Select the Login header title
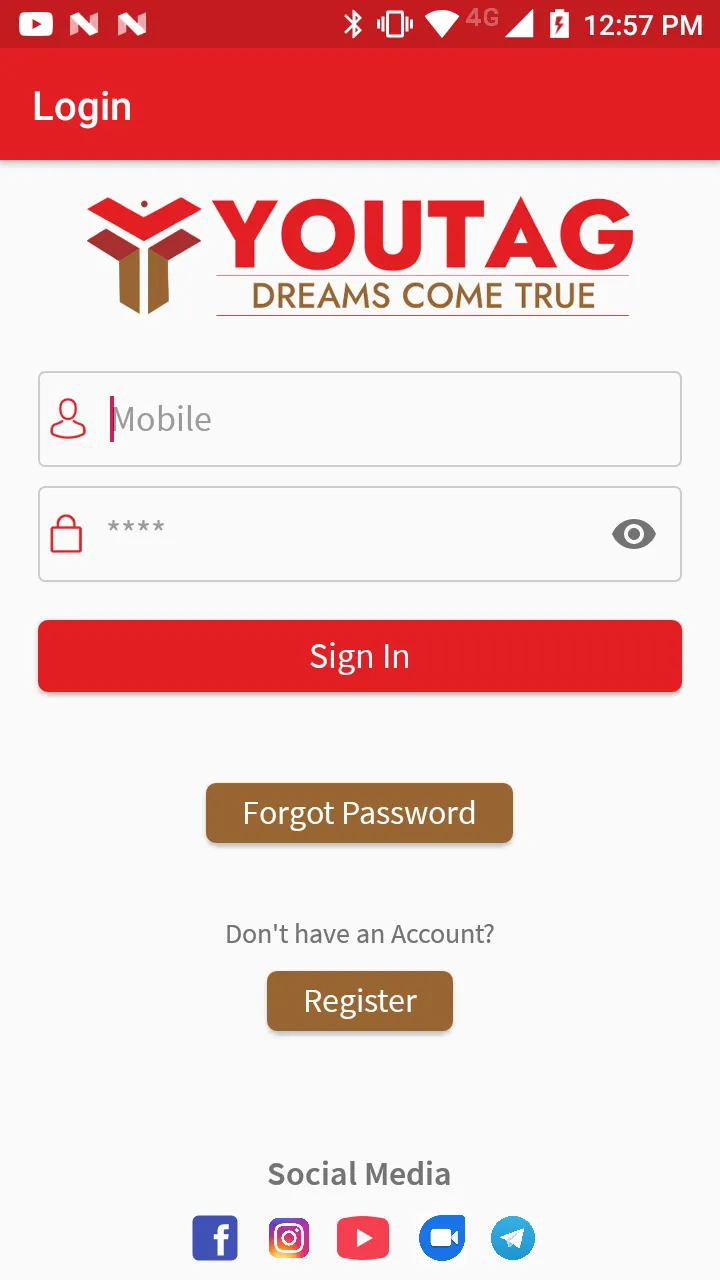Viewport: 720px width, 1280px height. pos(82,105)
